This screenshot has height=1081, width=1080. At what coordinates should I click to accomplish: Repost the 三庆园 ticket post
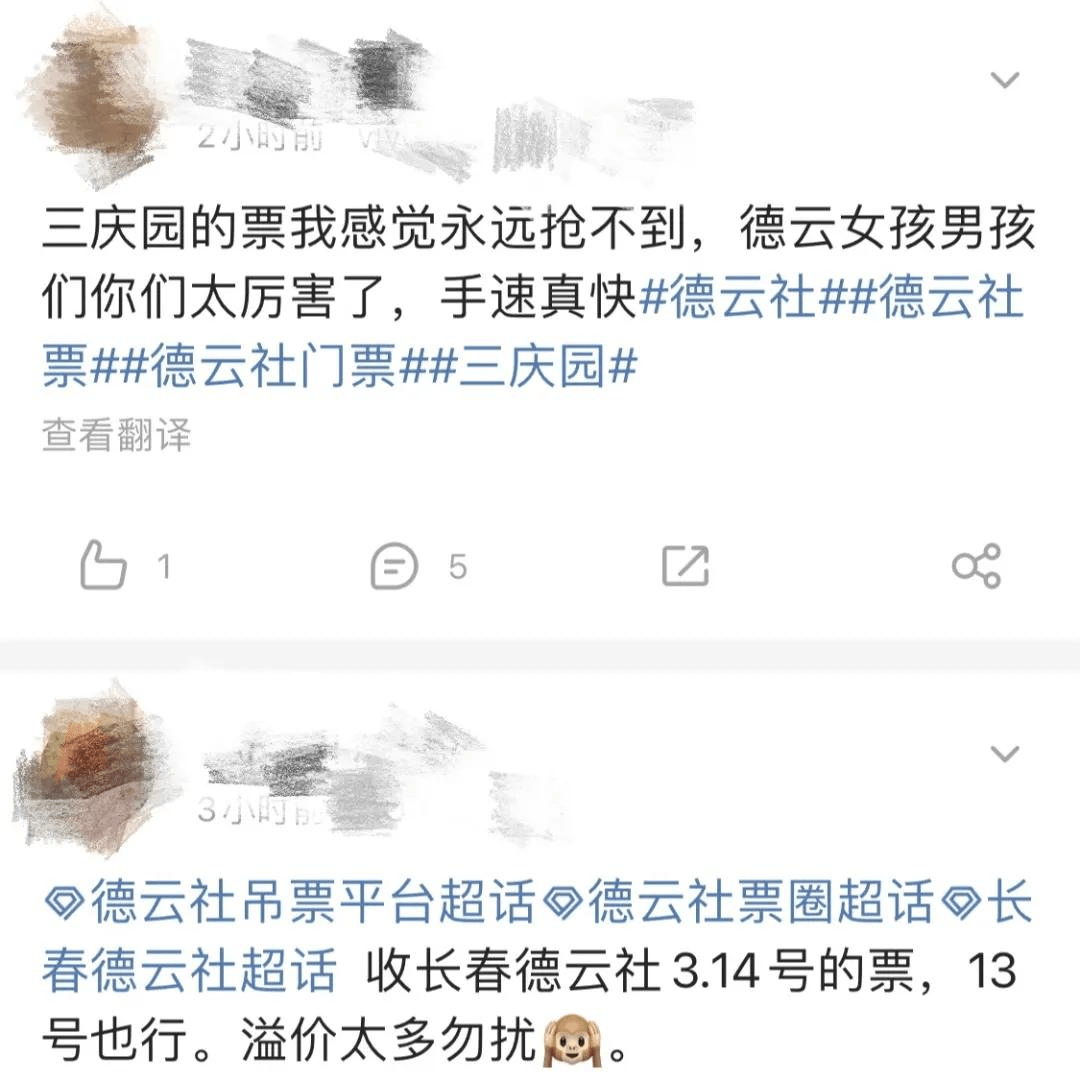(686, 566)
